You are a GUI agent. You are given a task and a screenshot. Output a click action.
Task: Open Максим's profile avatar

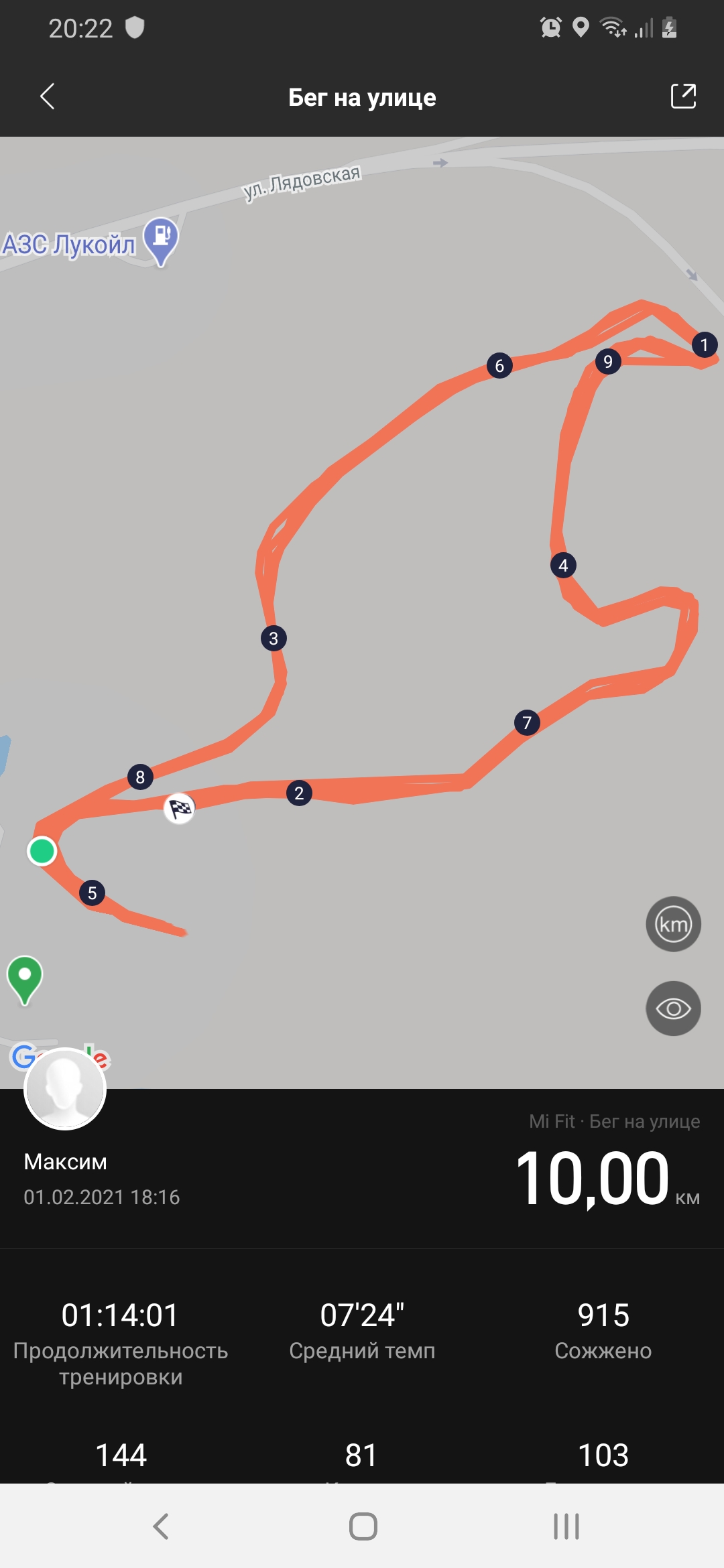pyautogui.click(x=65, y=1088)
